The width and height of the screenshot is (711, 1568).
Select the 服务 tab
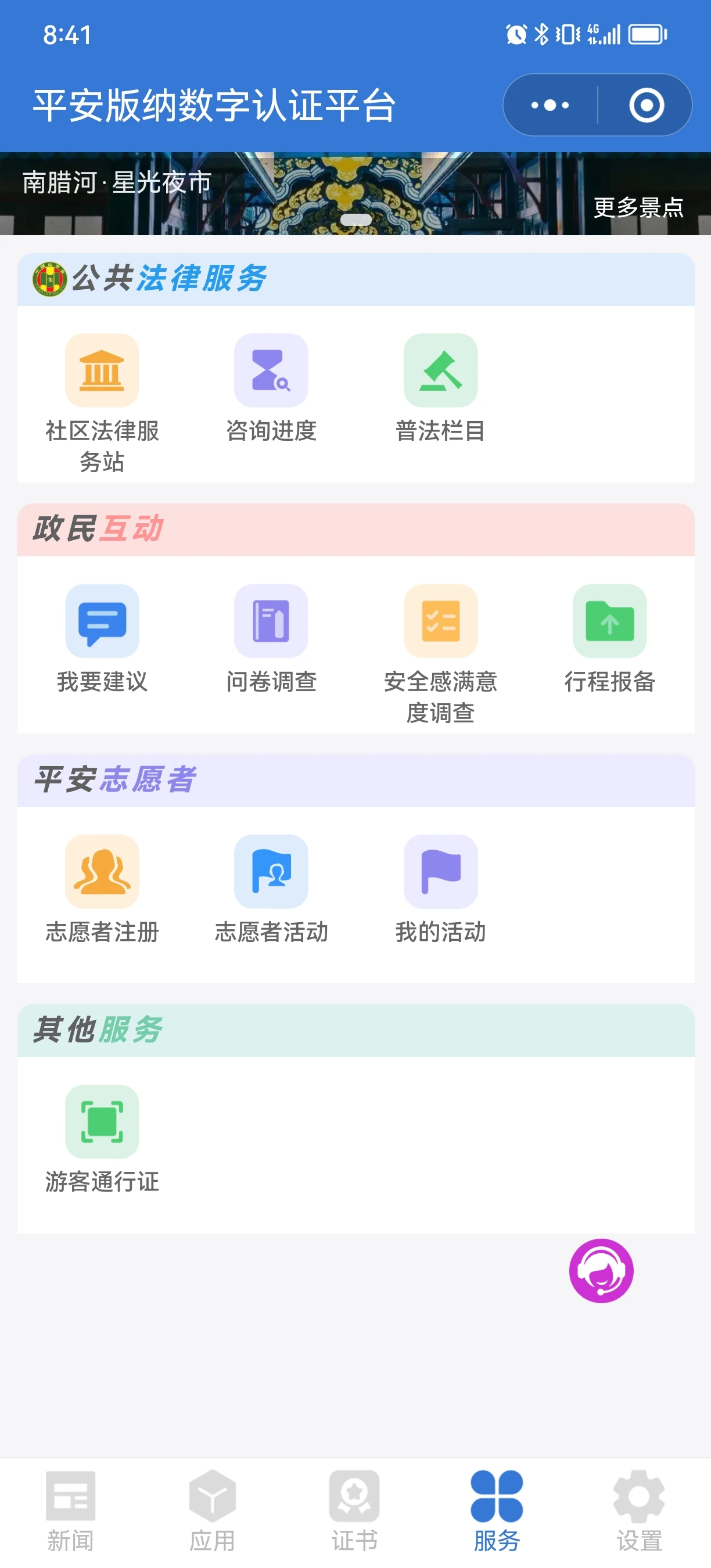point(497,1510)
